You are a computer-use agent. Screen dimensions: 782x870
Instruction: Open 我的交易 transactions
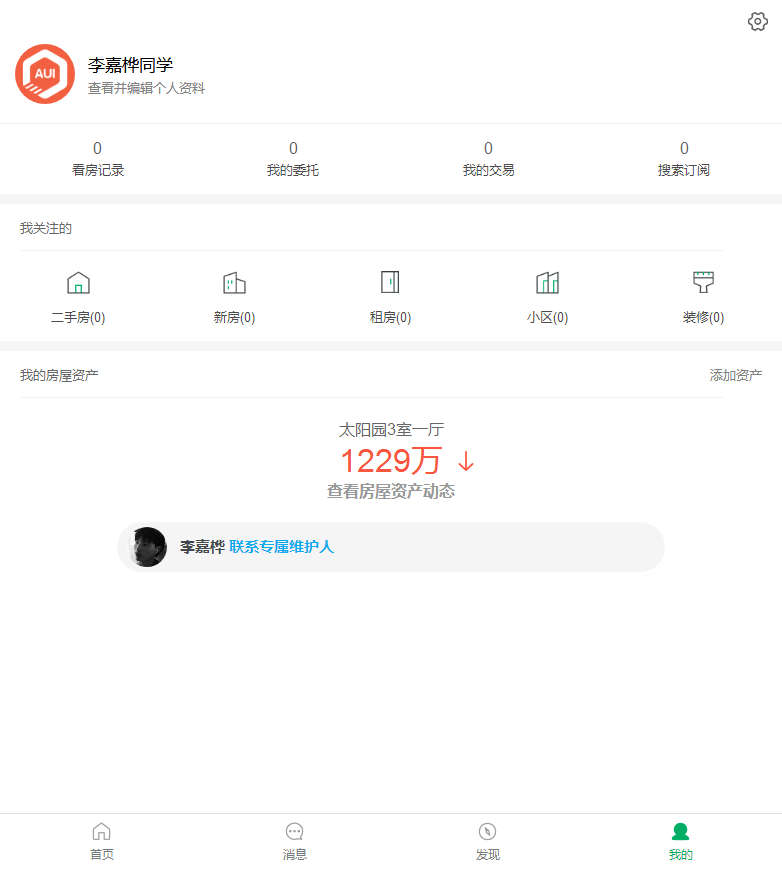pyautogui.click(x=488, y=159)
